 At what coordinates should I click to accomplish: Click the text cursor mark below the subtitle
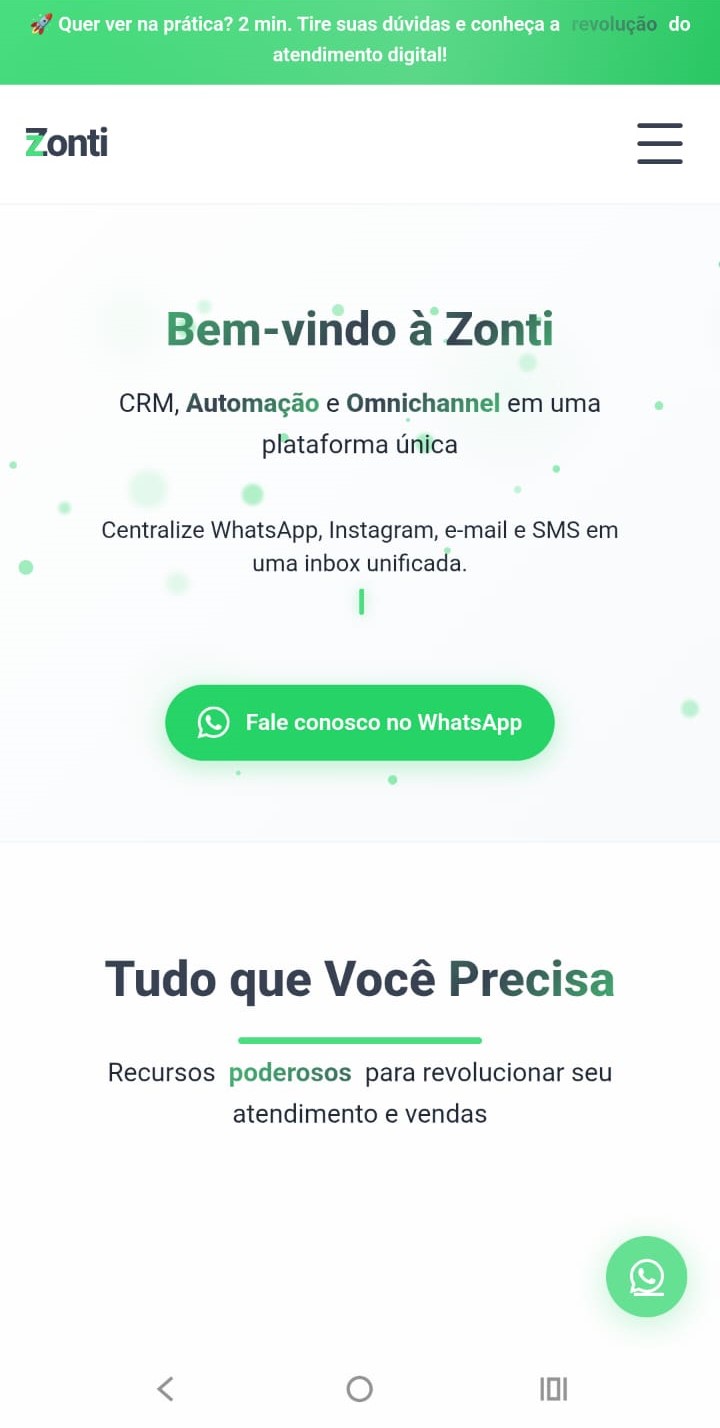pyautogui.click(x=360, y=601)
